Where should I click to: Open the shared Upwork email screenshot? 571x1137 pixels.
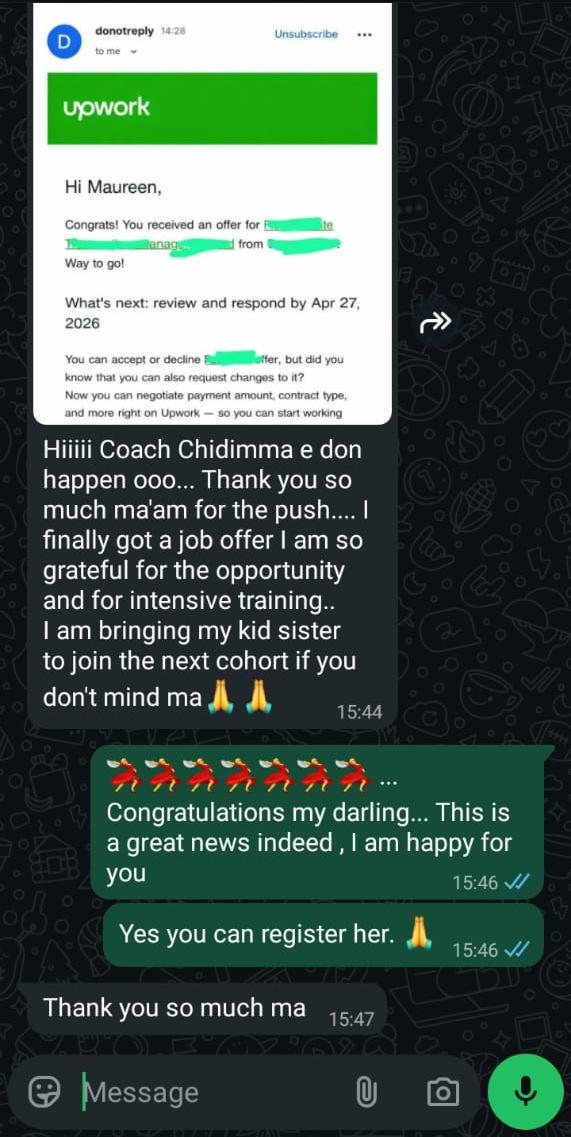213,213
